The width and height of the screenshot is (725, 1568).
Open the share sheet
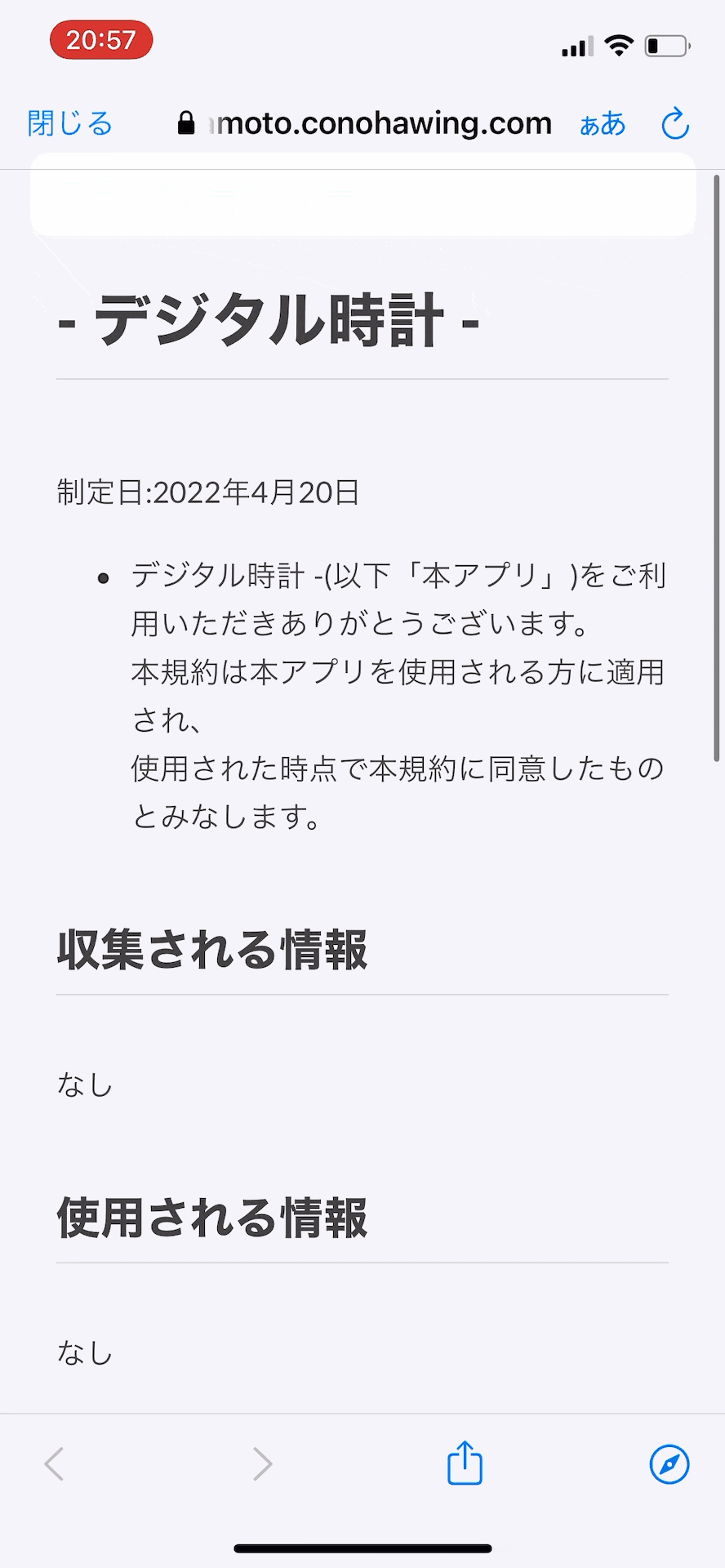click(465, 1463)
